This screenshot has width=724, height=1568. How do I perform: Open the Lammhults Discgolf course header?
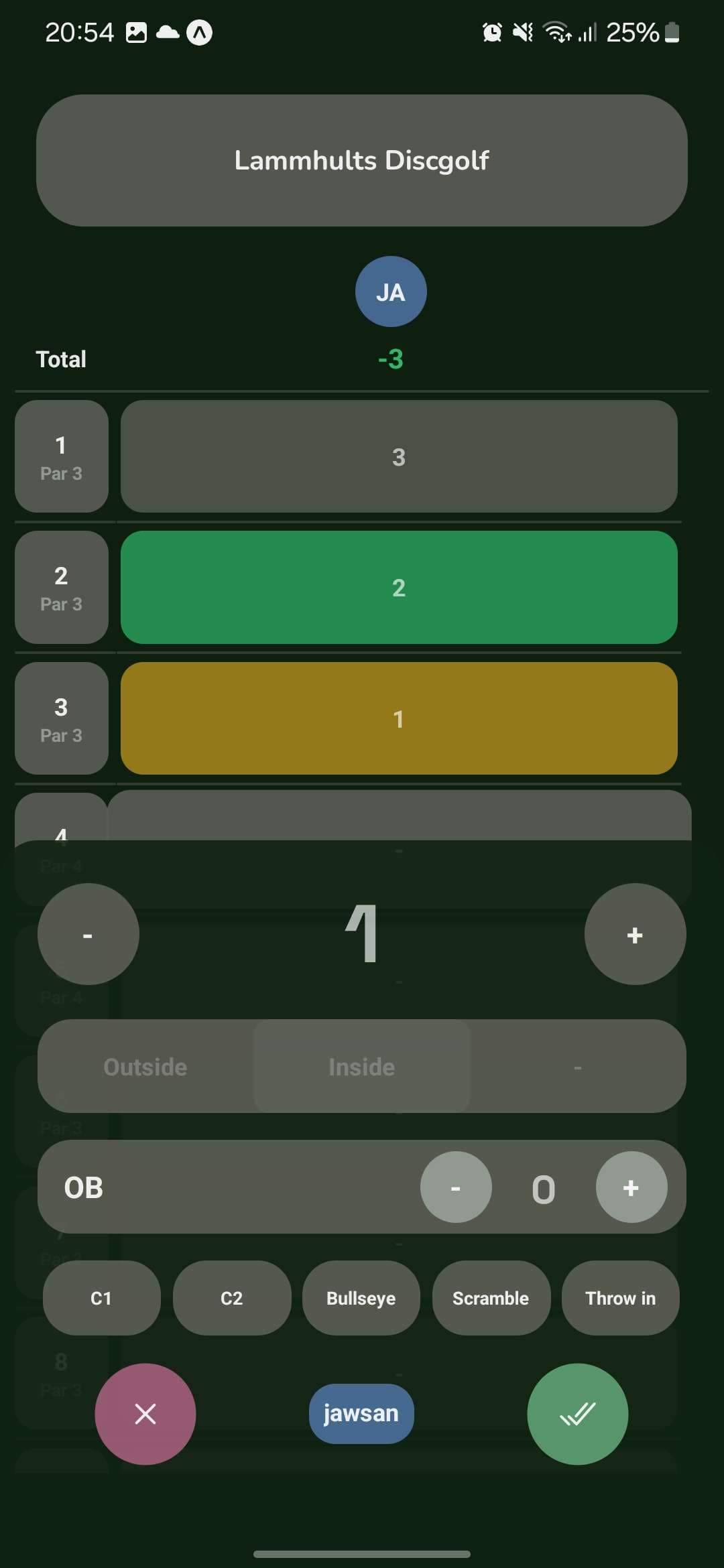tap(361, 160)
